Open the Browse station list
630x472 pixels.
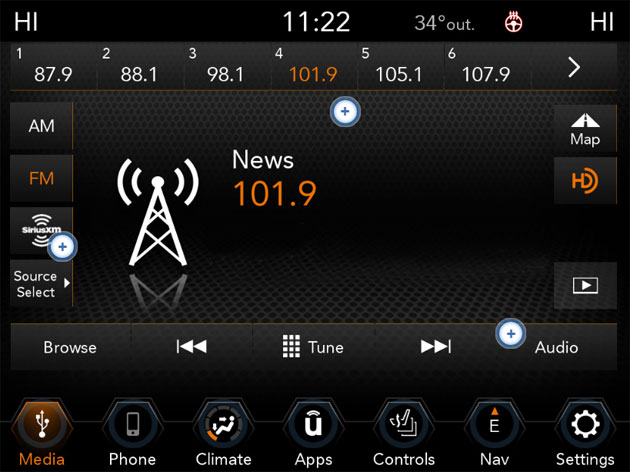[70, 347]
